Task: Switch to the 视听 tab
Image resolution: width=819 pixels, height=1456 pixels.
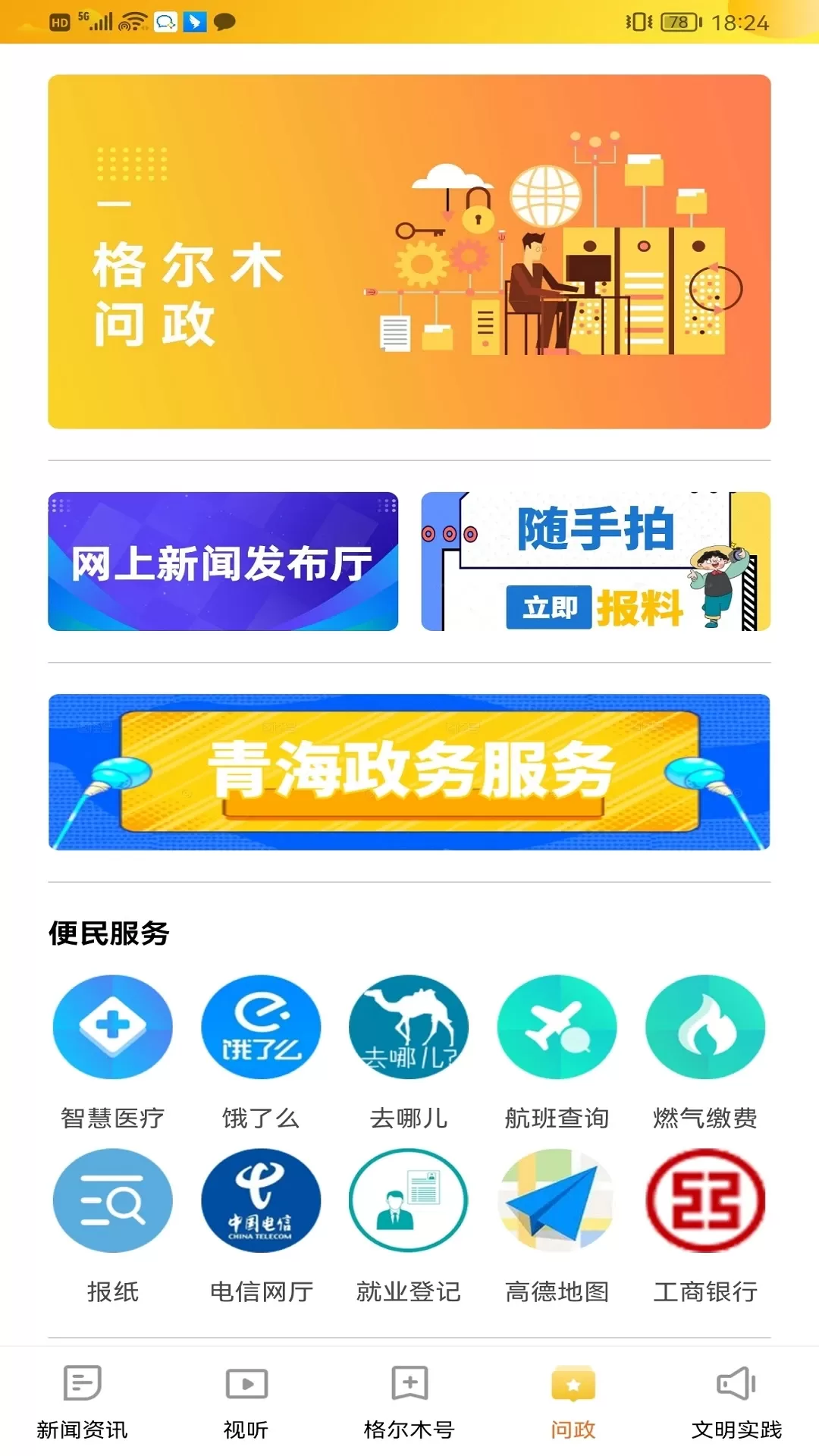Action: click(x=246, y=1403)
